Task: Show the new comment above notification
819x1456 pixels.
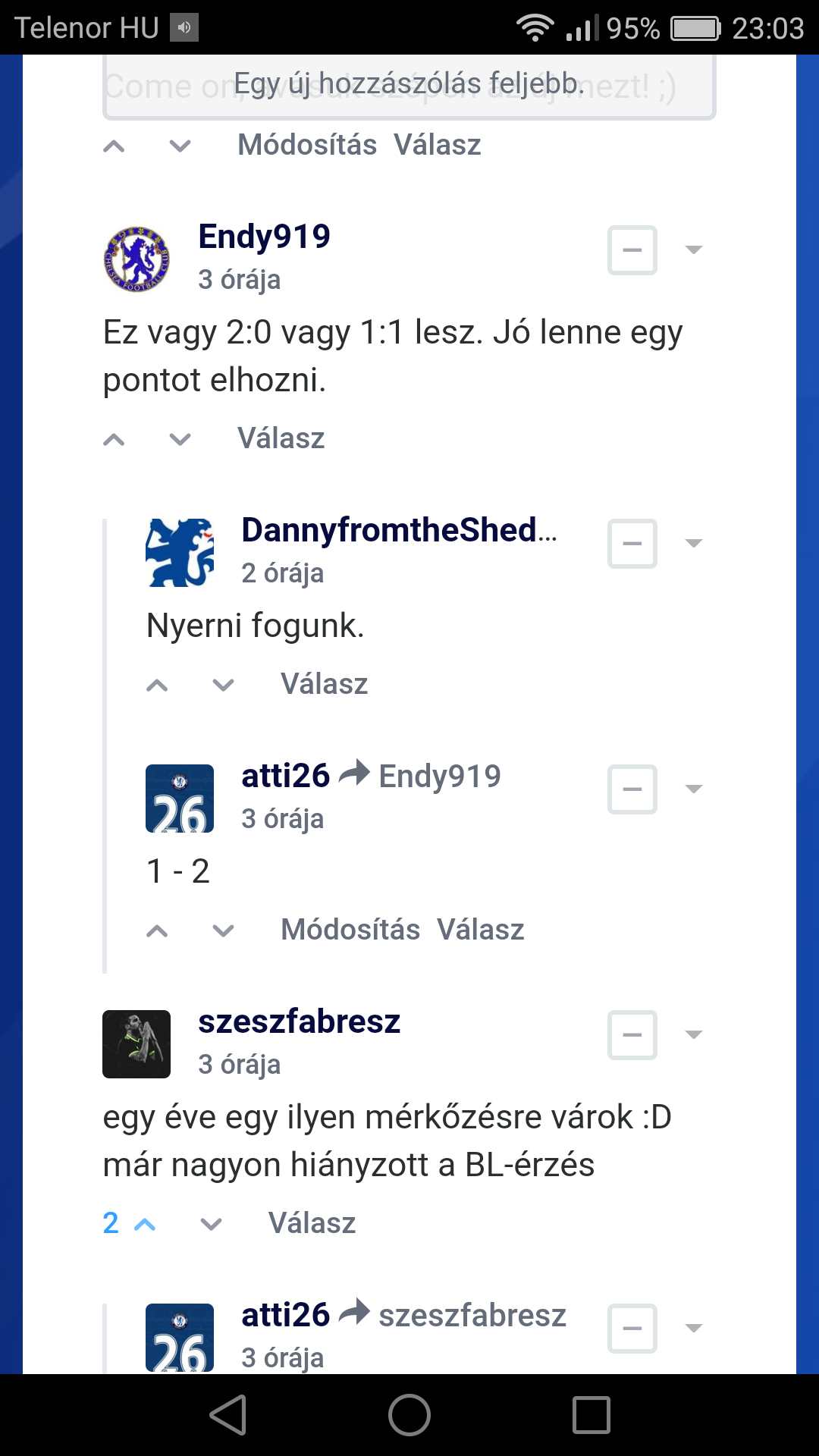Action: click(409, 84)
